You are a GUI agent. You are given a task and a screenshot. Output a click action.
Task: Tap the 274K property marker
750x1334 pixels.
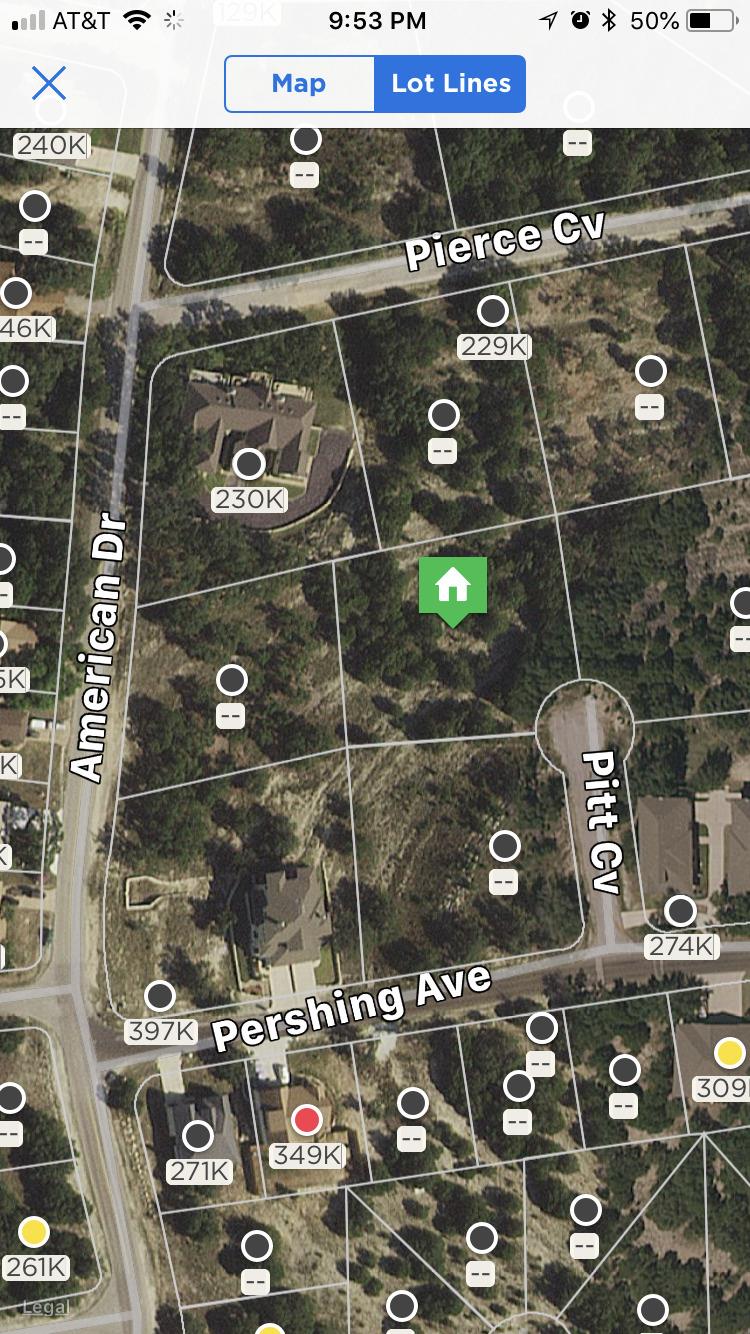[681, 912]
